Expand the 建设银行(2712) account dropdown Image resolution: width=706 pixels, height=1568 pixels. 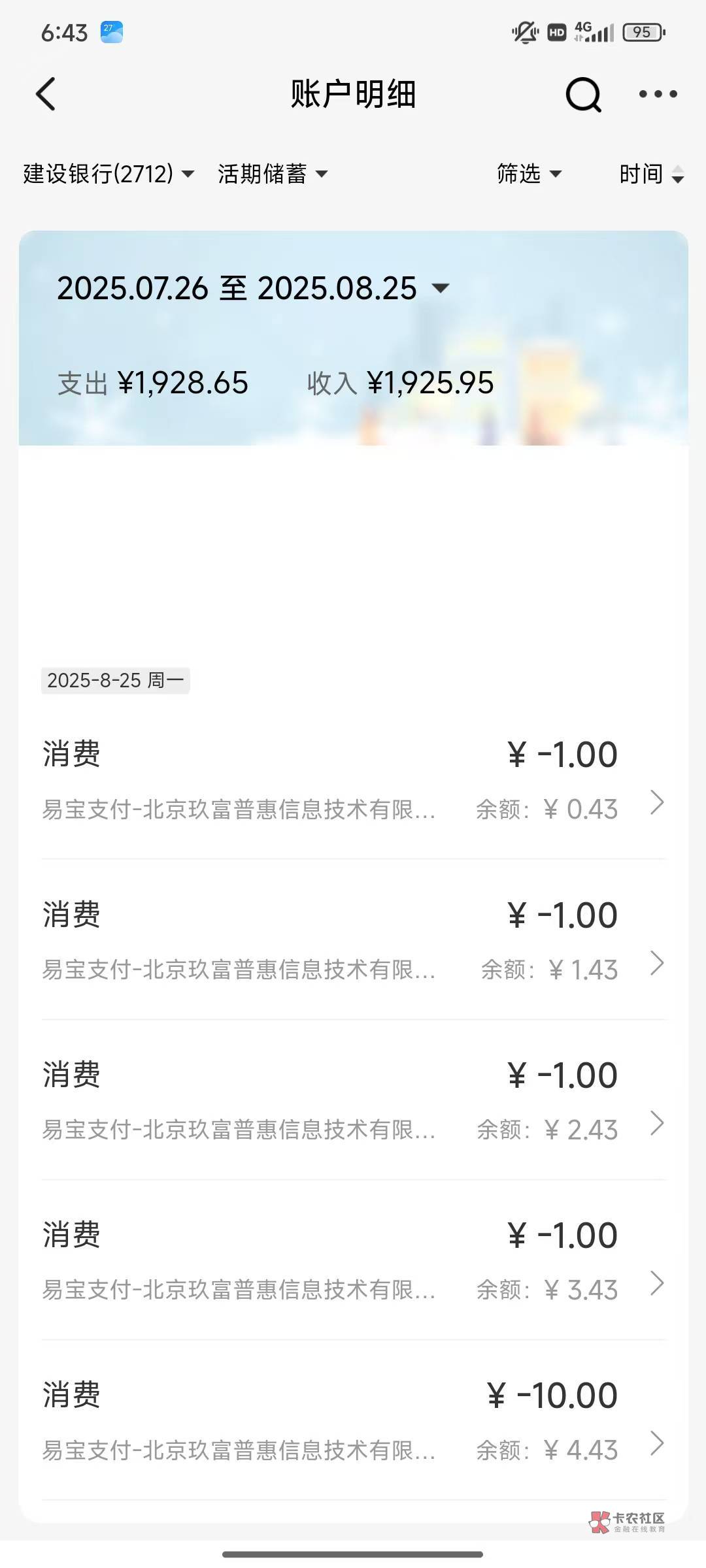[x=109, y=174]
